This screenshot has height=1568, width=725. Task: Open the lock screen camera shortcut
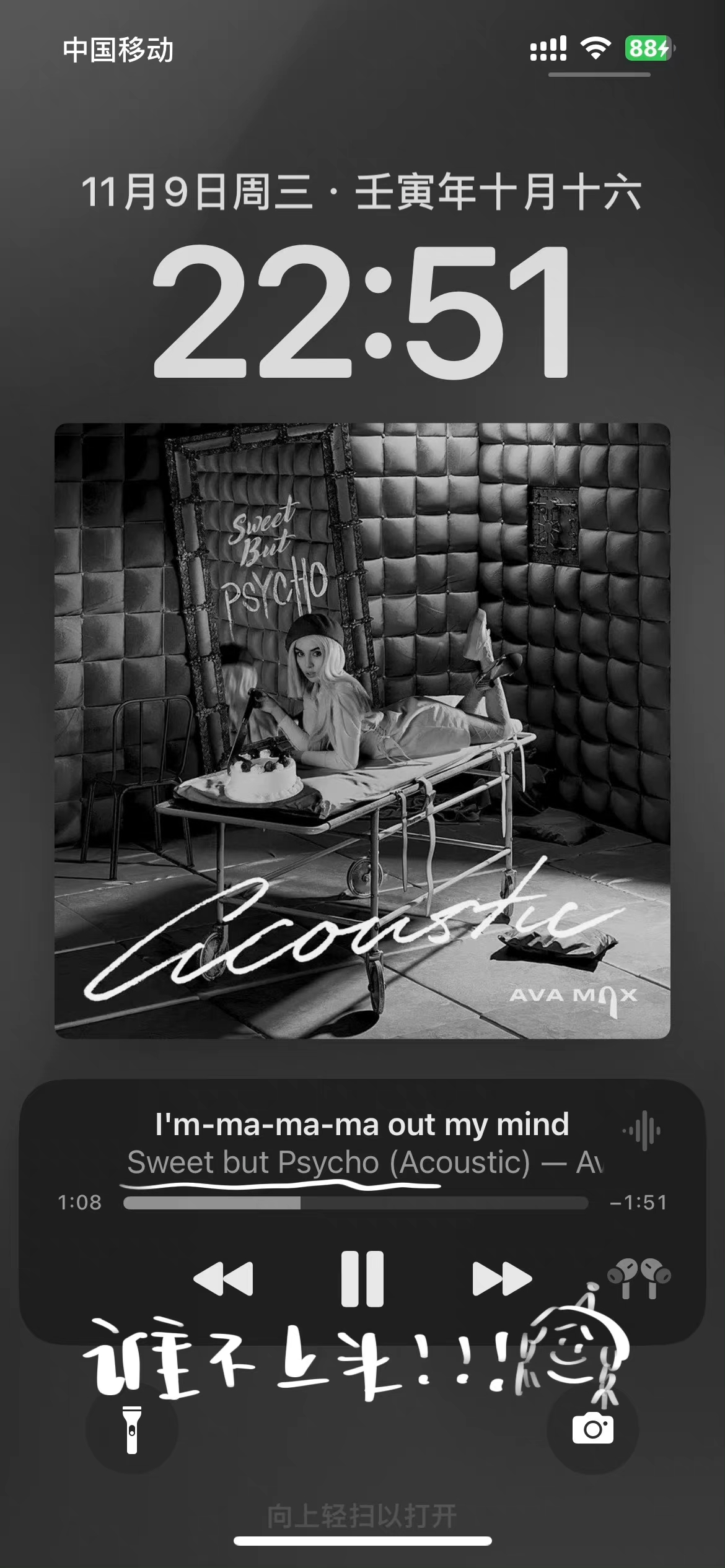[x=593, y=1429]
